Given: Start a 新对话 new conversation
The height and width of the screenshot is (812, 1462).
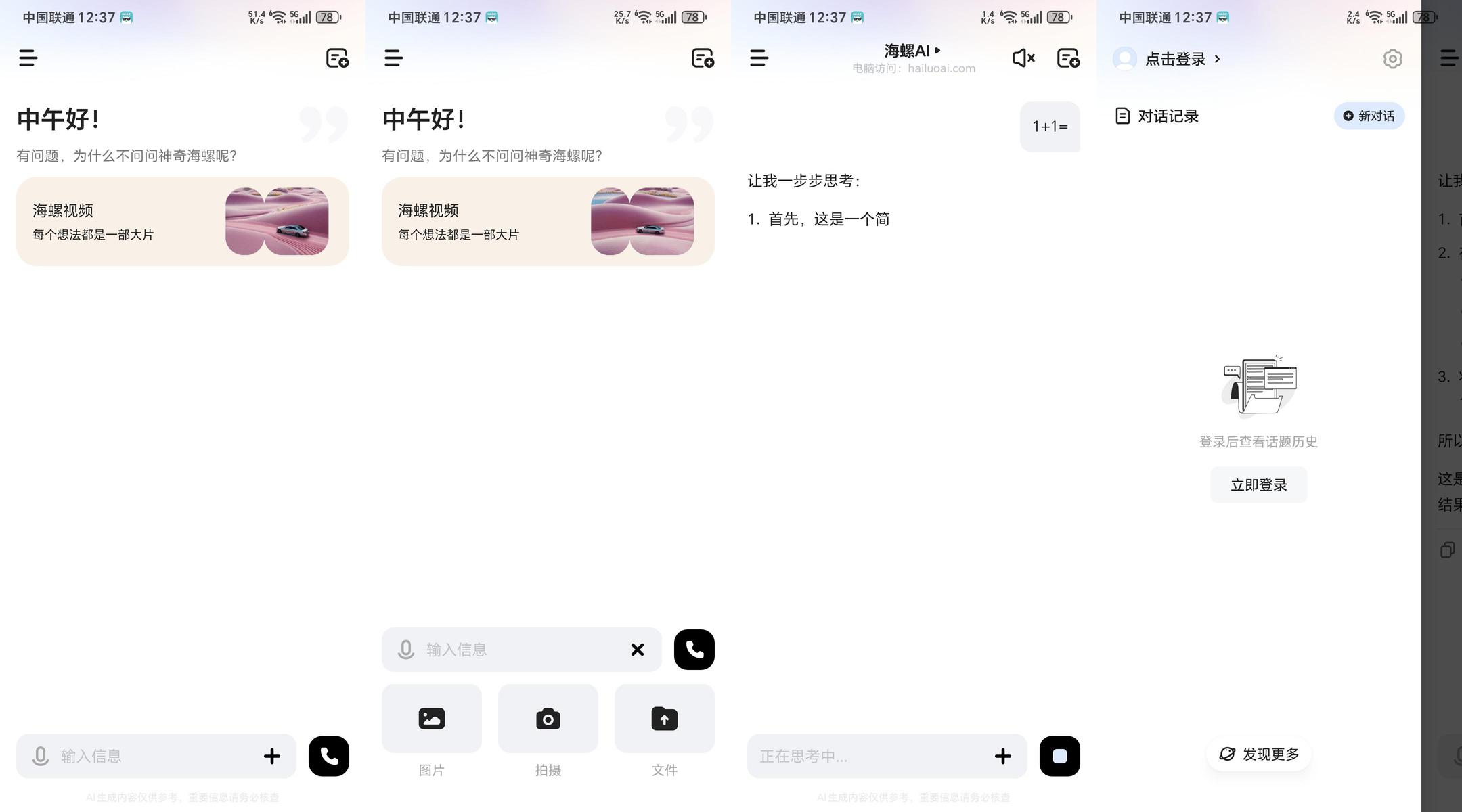Looking at the screenshot, I should (x=1369, y=116).
